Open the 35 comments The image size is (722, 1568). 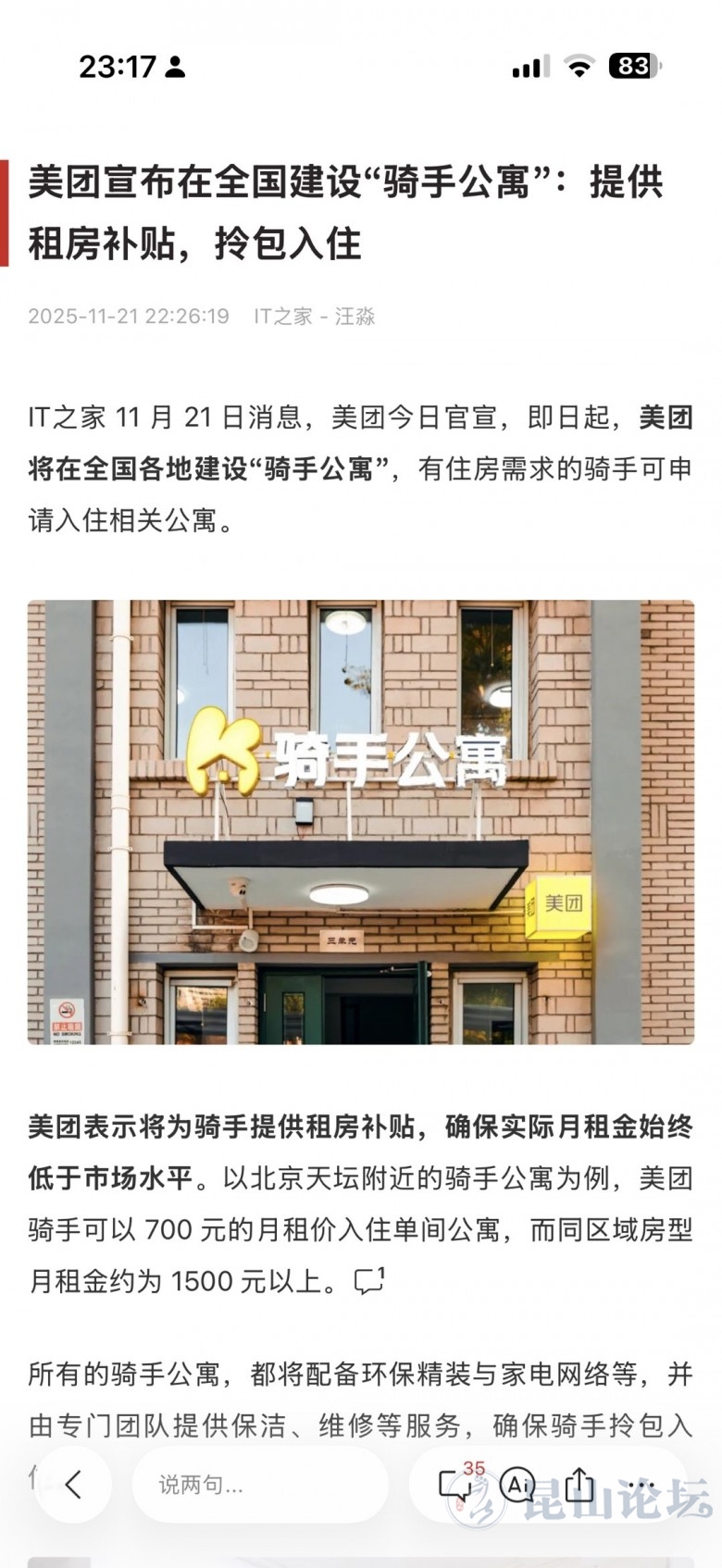coord(457,1484)
